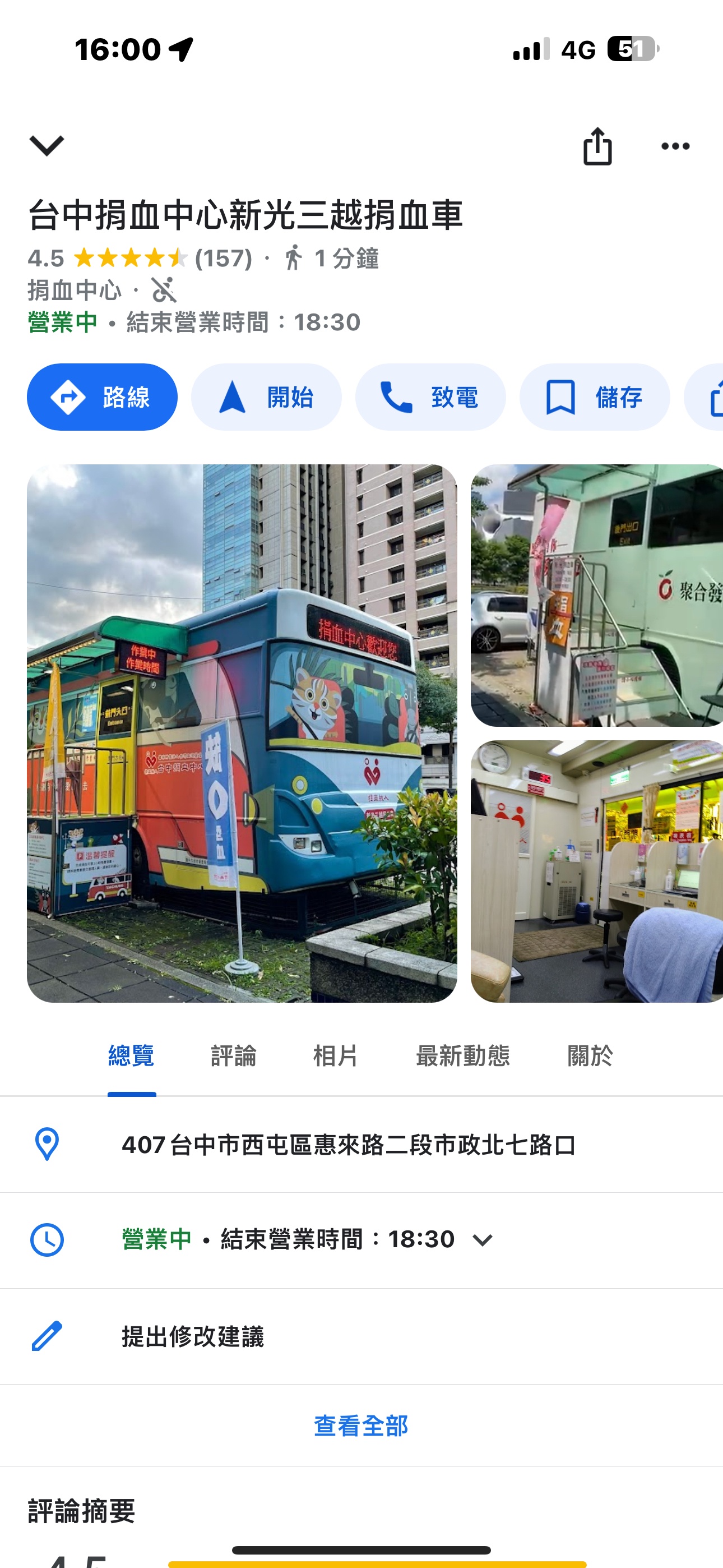Tap 查看全部 to see all details
Viewport: 723px width, 1568px height.
pos(361,1426)
